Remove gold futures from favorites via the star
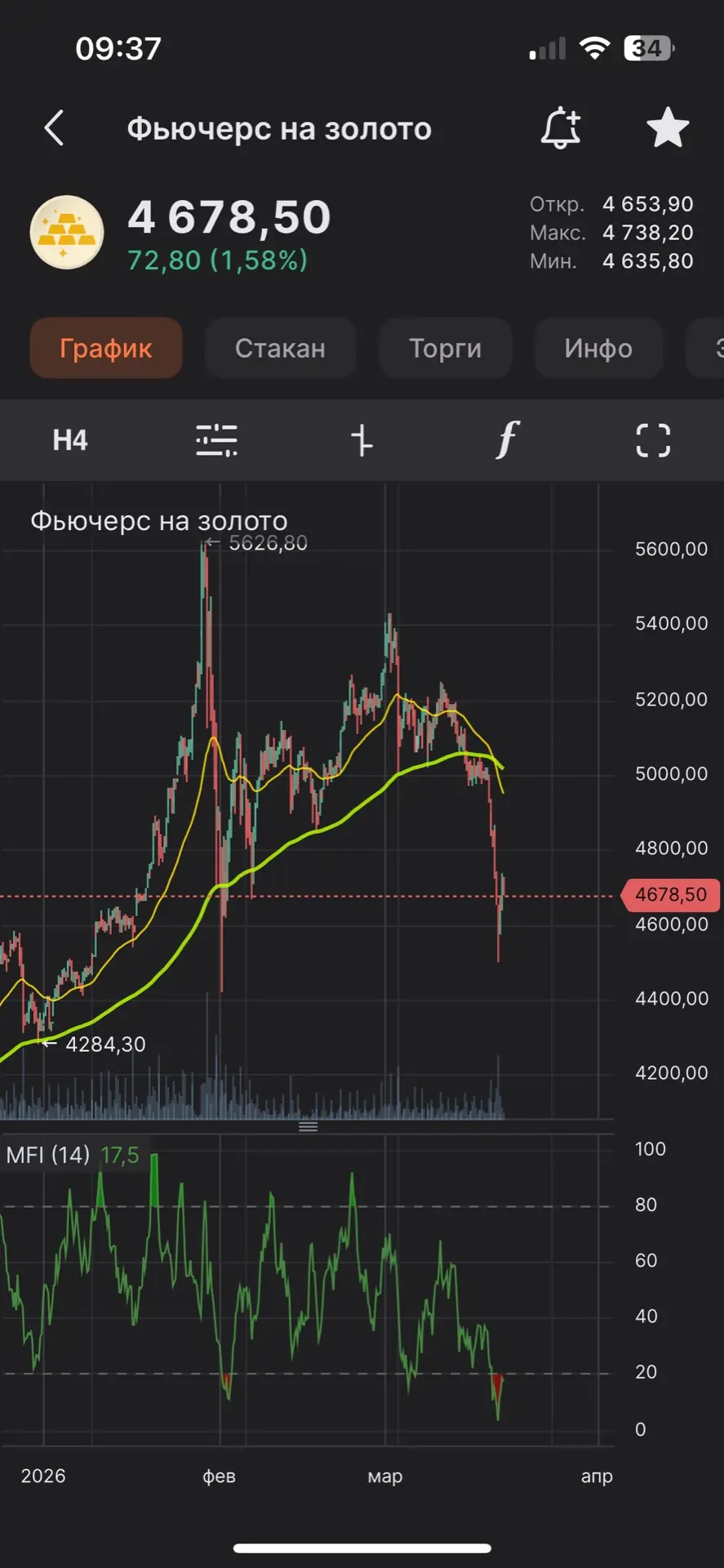 tap(668, 127)
